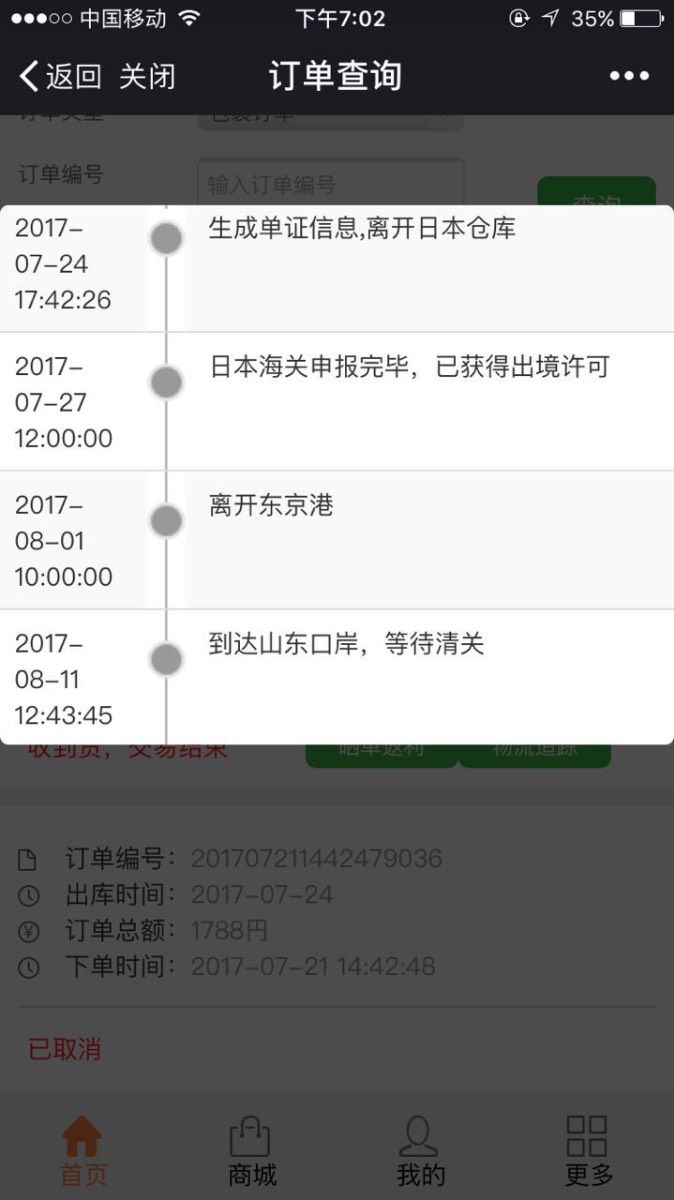Open the three-dot overflow menu
Viewport: 674px width, 1200px height.
[629, 77]
